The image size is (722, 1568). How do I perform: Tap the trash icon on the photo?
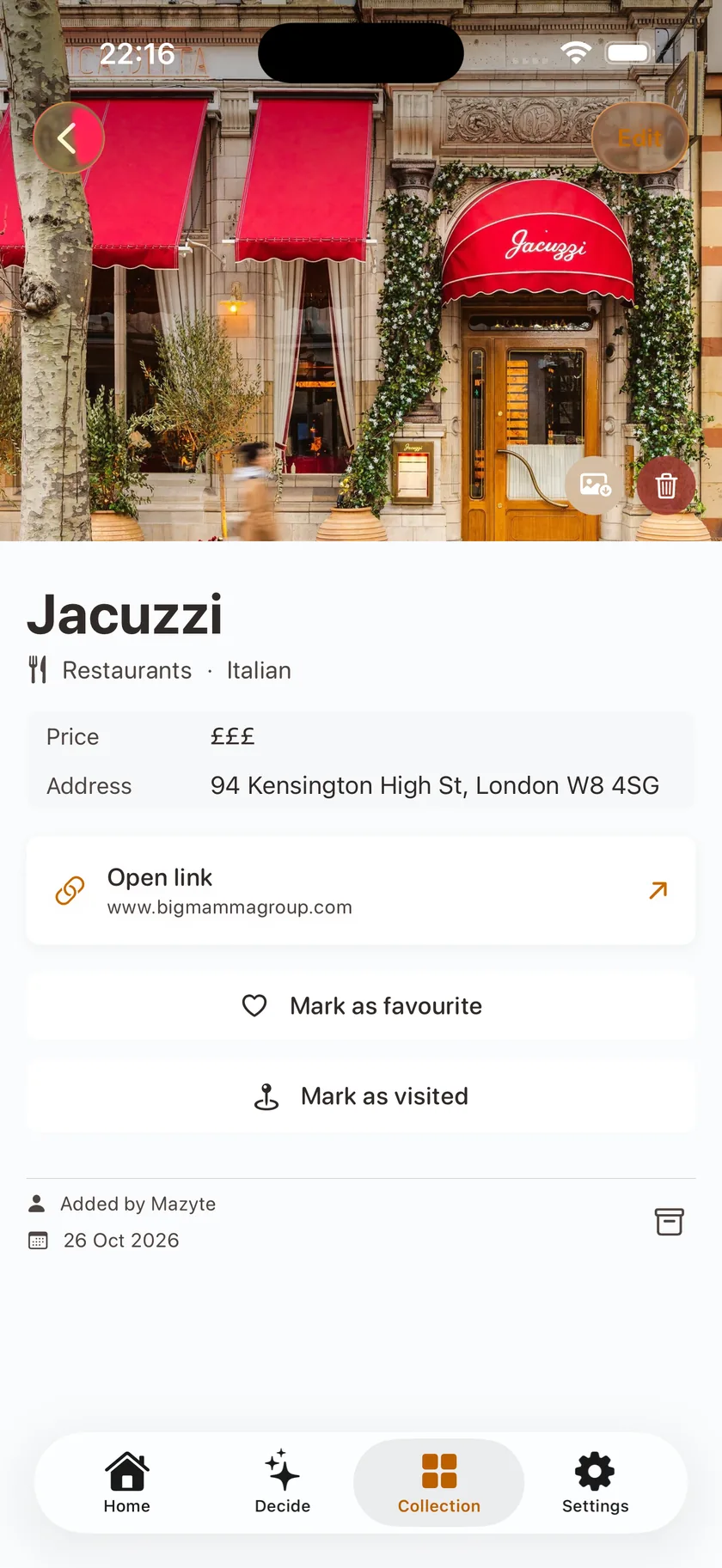[x=666, y=485]
